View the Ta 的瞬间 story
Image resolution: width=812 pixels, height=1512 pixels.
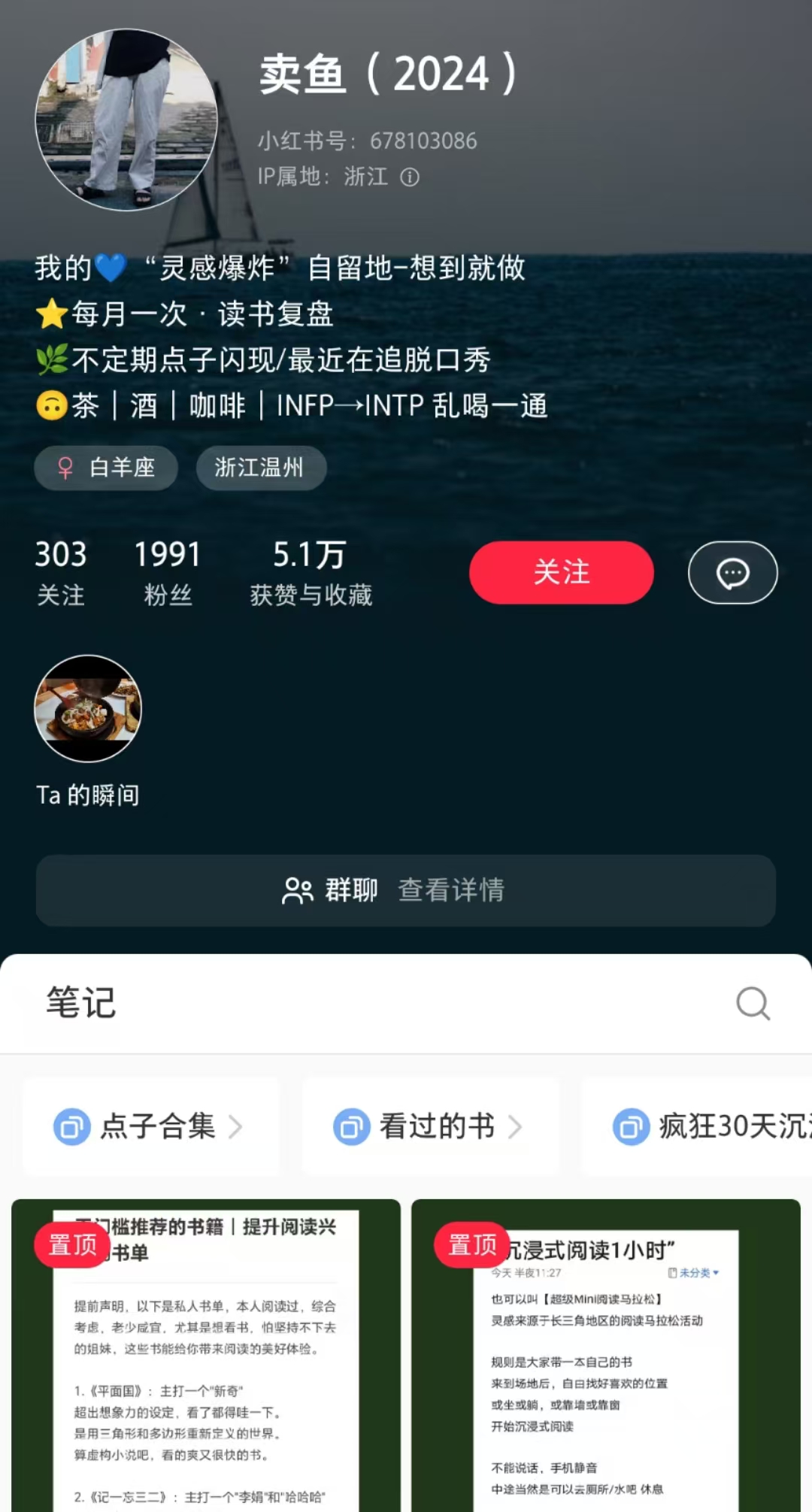(x=88, y=708)
